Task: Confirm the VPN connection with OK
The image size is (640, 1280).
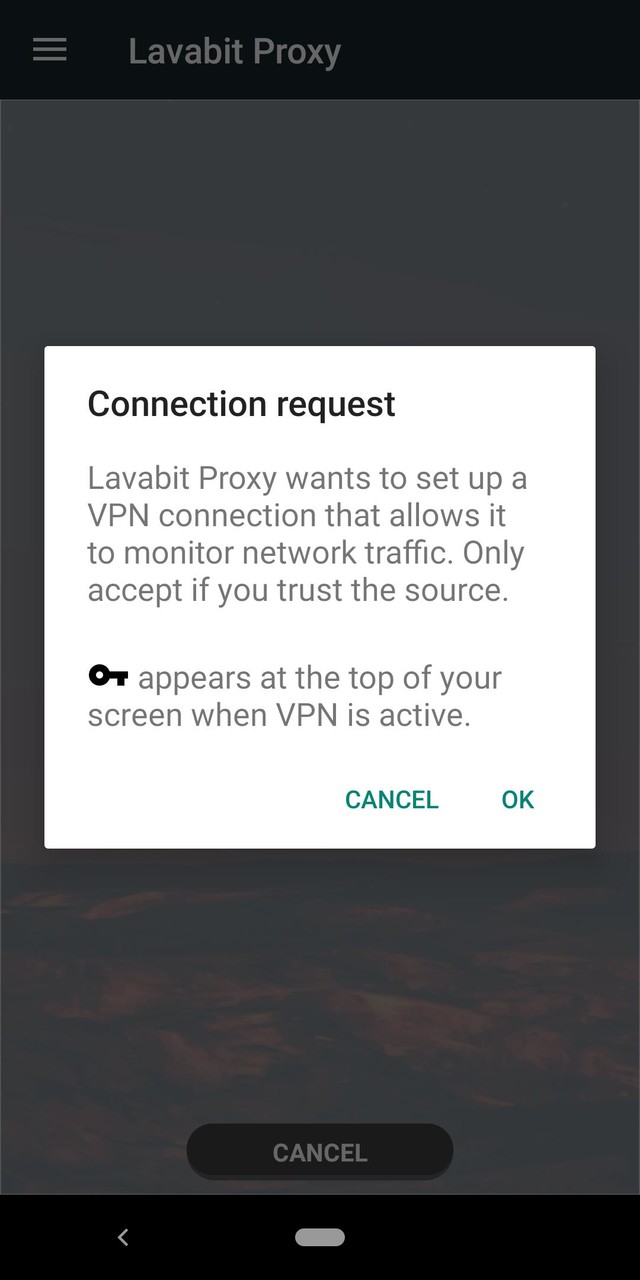Action: click(518, 800)
